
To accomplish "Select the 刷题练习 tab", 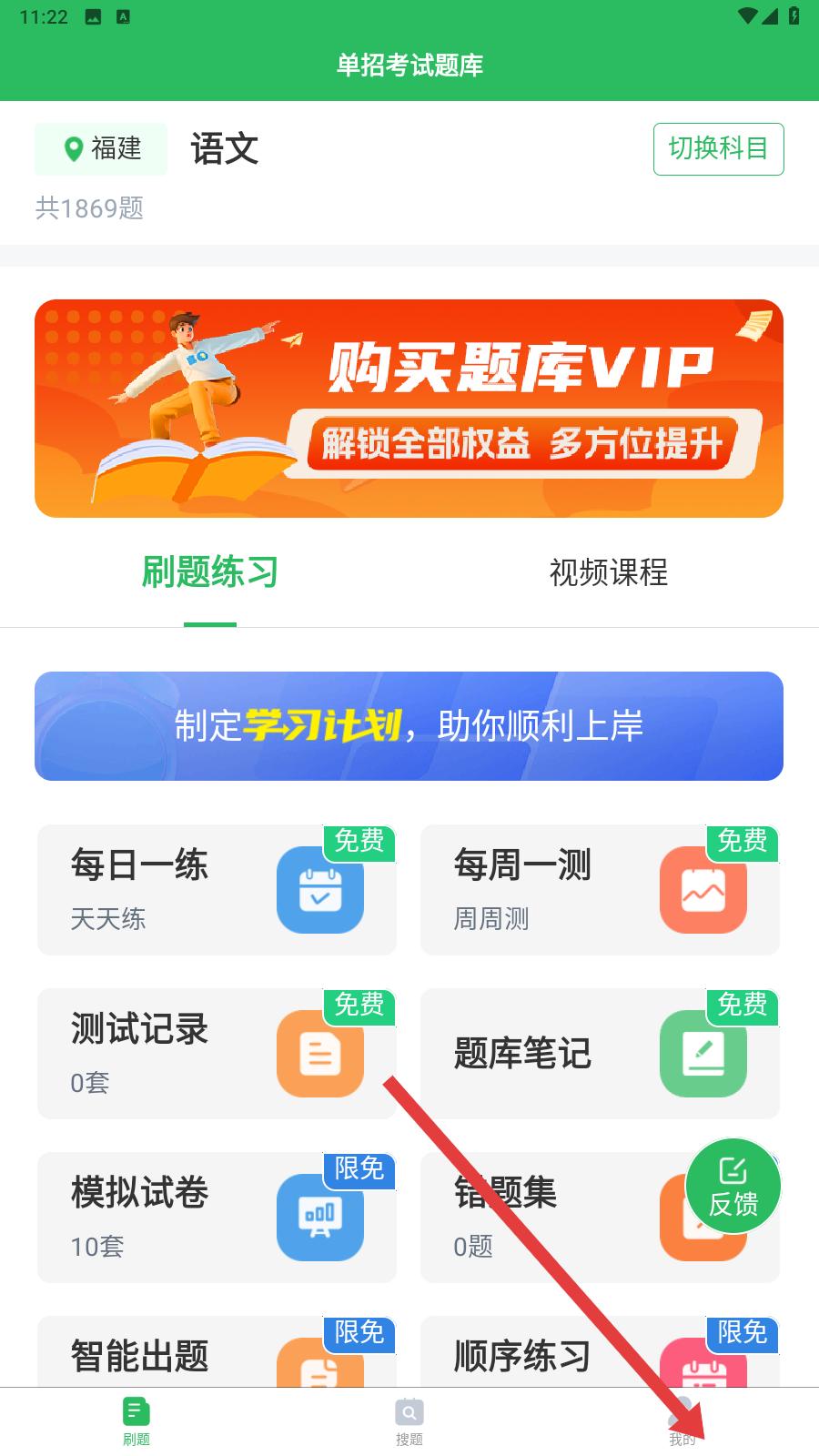I will click(210, 572).
